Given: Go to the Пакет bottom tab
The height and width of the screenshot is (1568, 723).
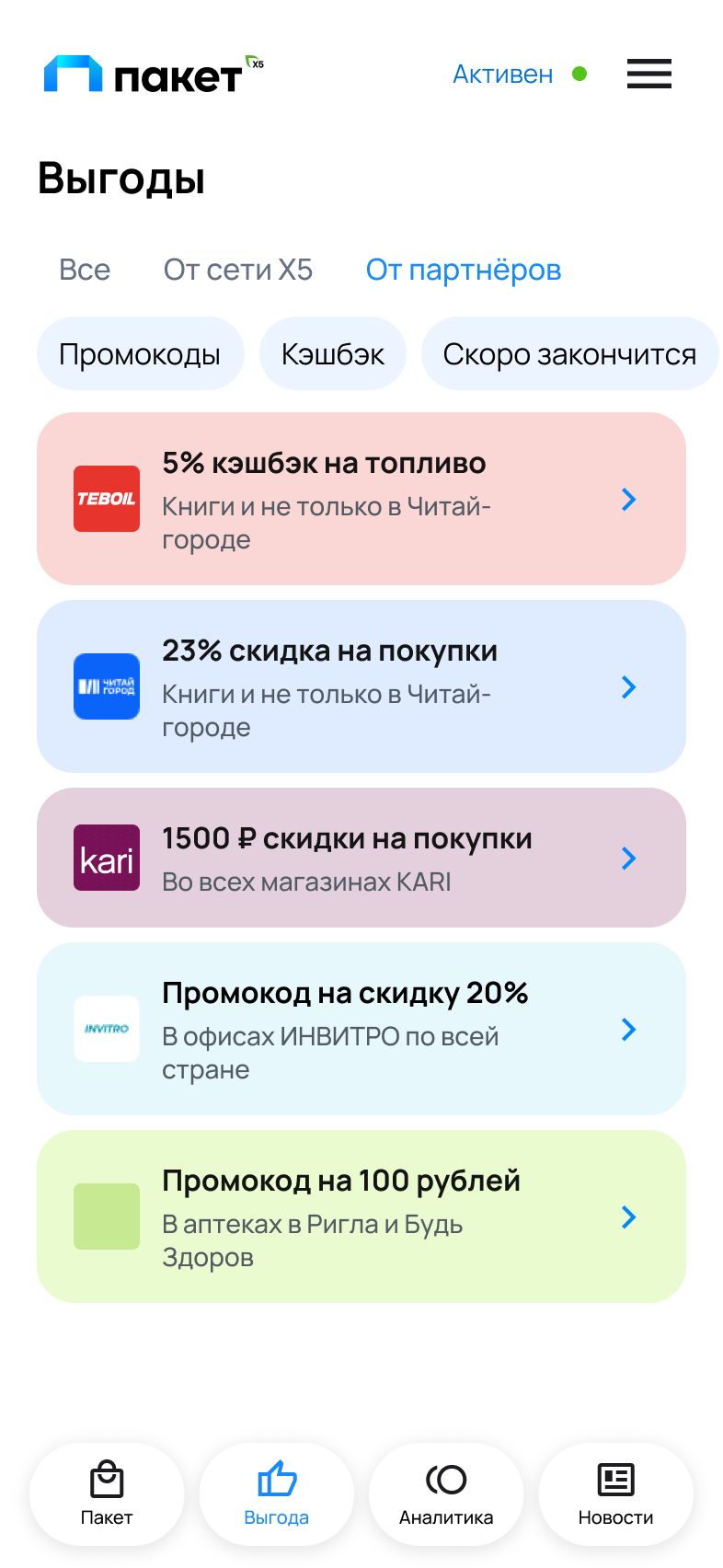Looking at the screenshot, I should (107, 1494).
